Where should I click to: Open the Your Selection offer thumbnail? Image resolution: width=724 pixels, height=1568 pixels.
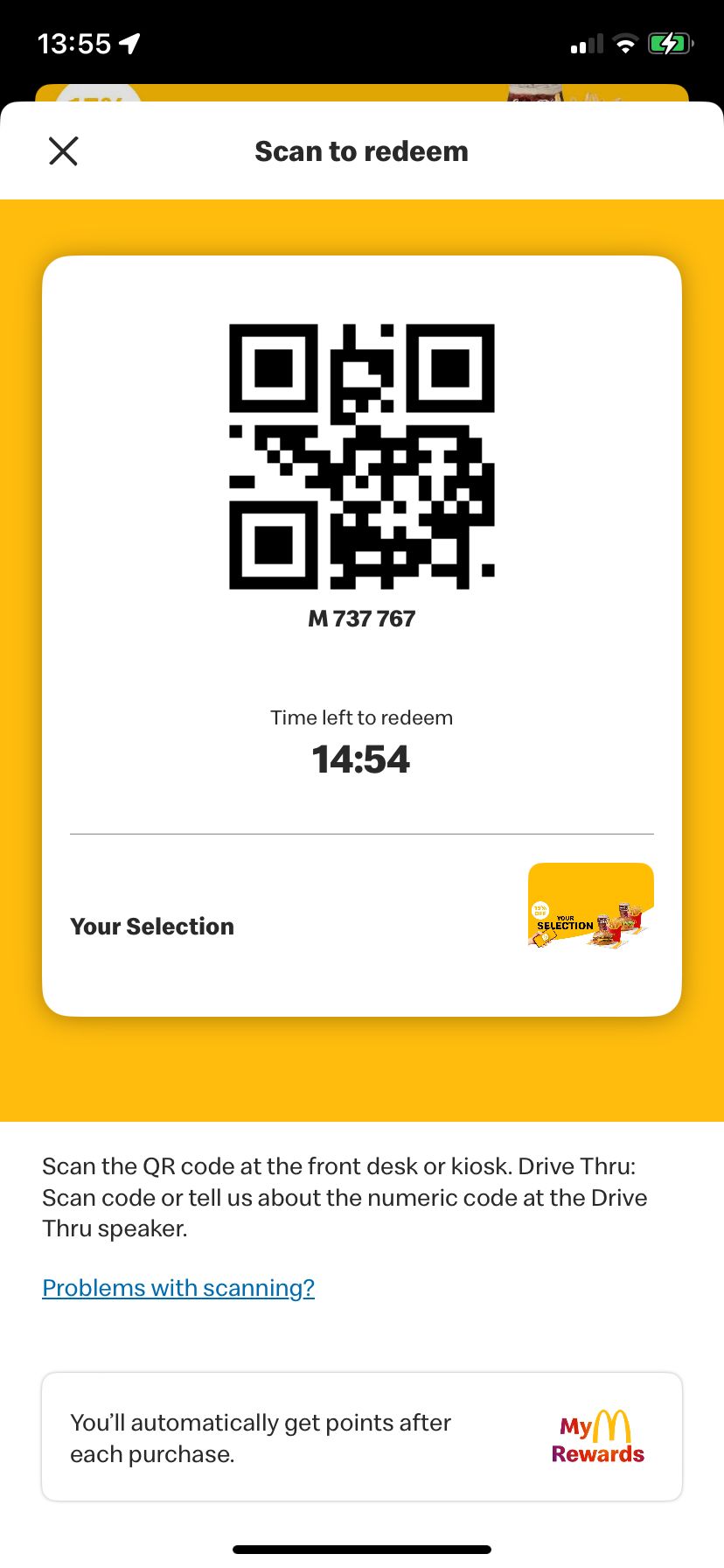coord(590,906)
